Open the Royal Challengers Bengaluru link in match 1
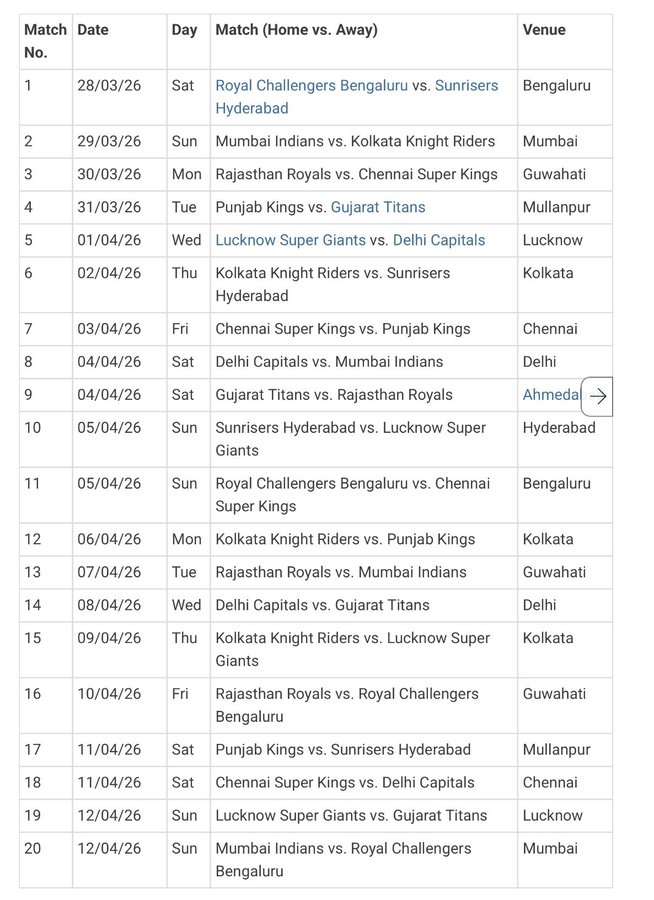 point(311,86)
